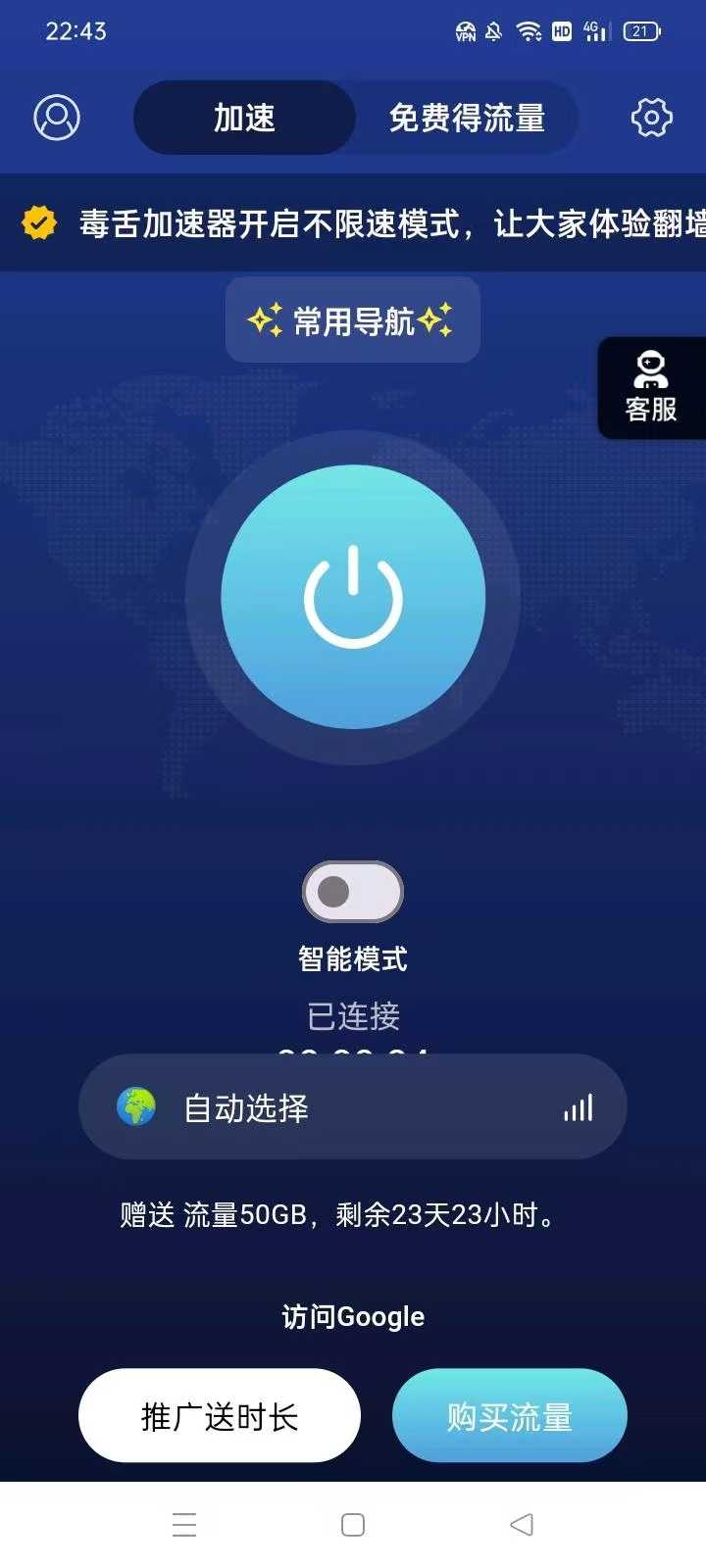Tap 推广送时长 button
Image resolution: width=706 pixels, height=1568 pixels.
220,1416
